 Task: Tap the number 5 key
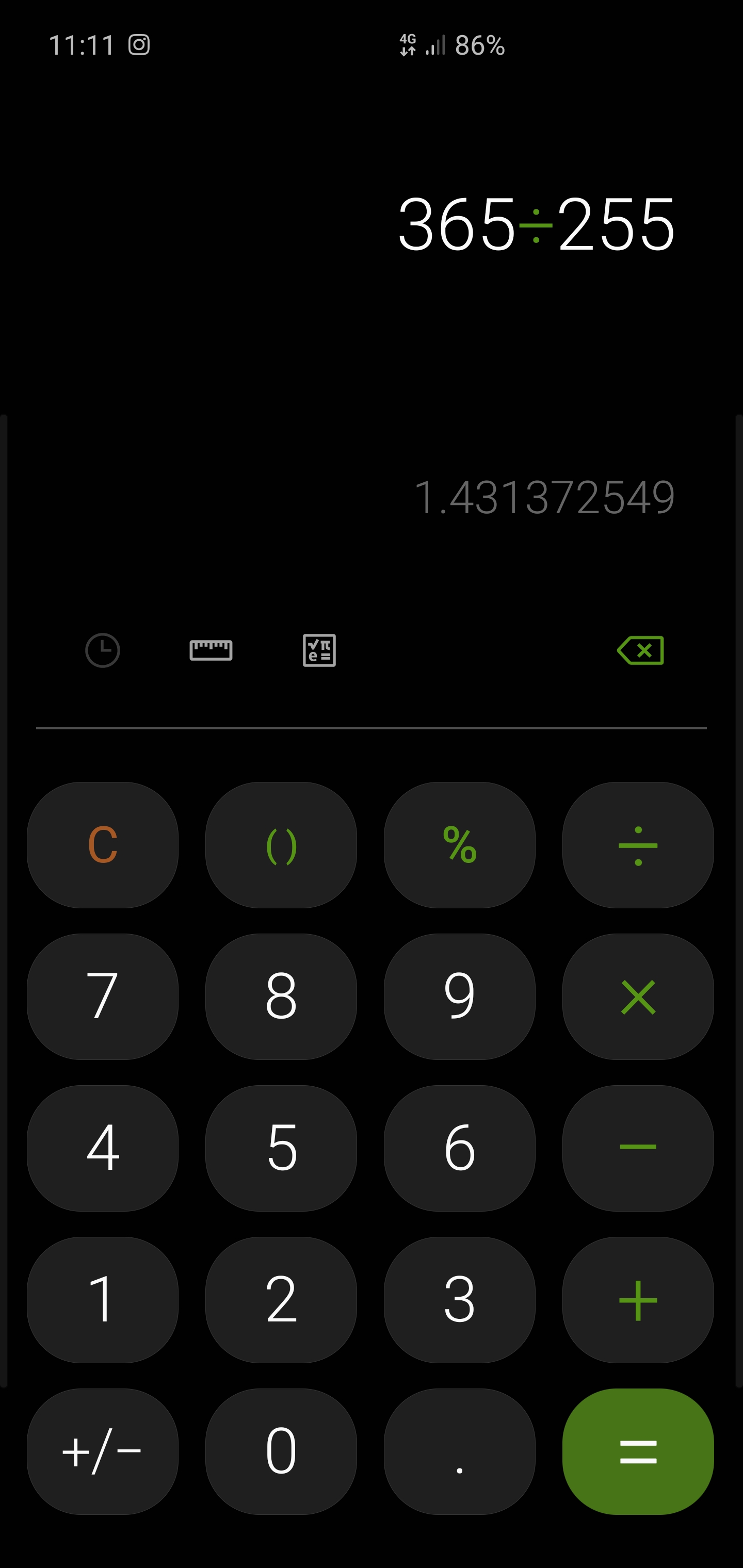(x=281, y=1148)
